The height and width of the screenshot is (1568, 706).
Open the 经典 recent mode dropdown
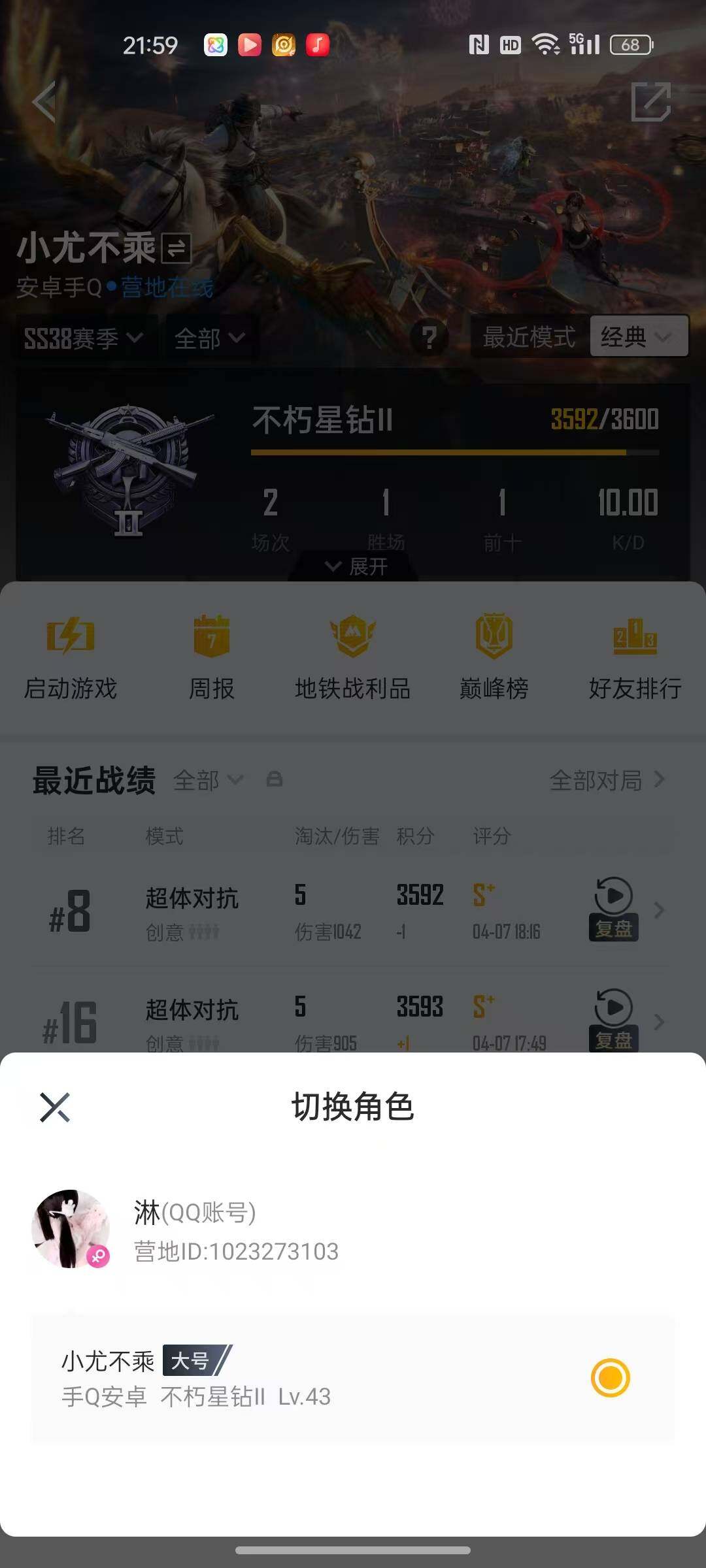tap(637, 336)
